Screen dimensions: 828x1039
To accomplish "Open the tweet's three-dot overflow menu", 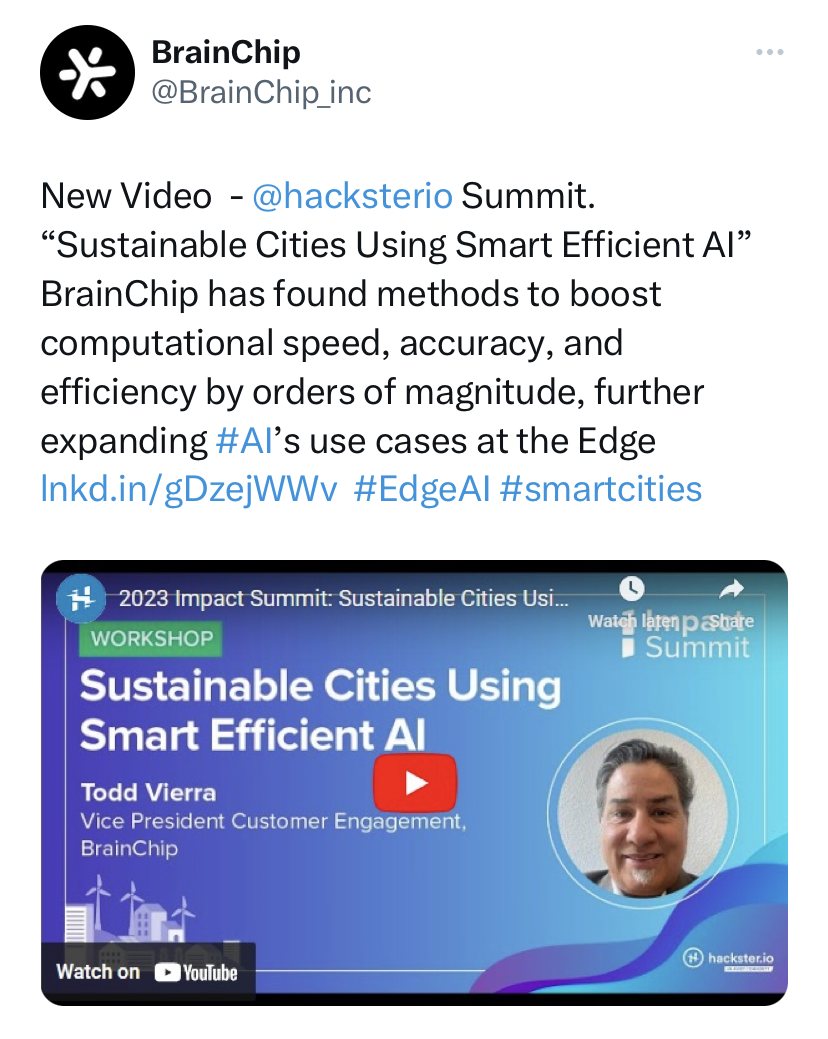I will pyautogui.click(x=769, y=53).
